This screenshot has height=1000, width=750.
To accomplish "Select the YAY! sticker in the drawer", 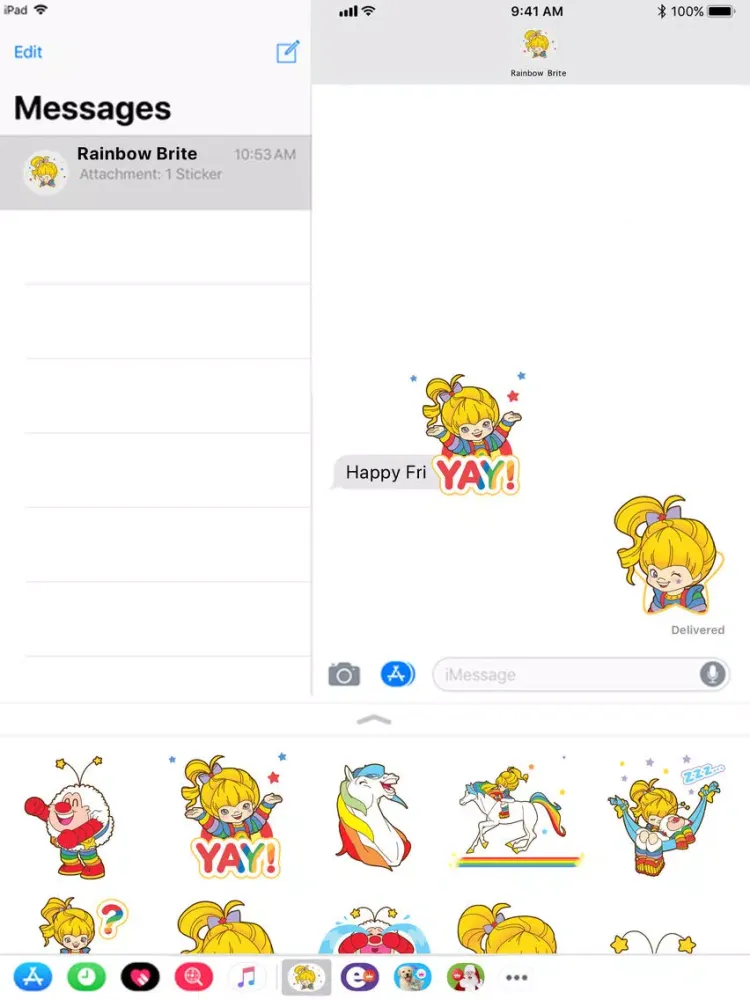I will (228, 816).
